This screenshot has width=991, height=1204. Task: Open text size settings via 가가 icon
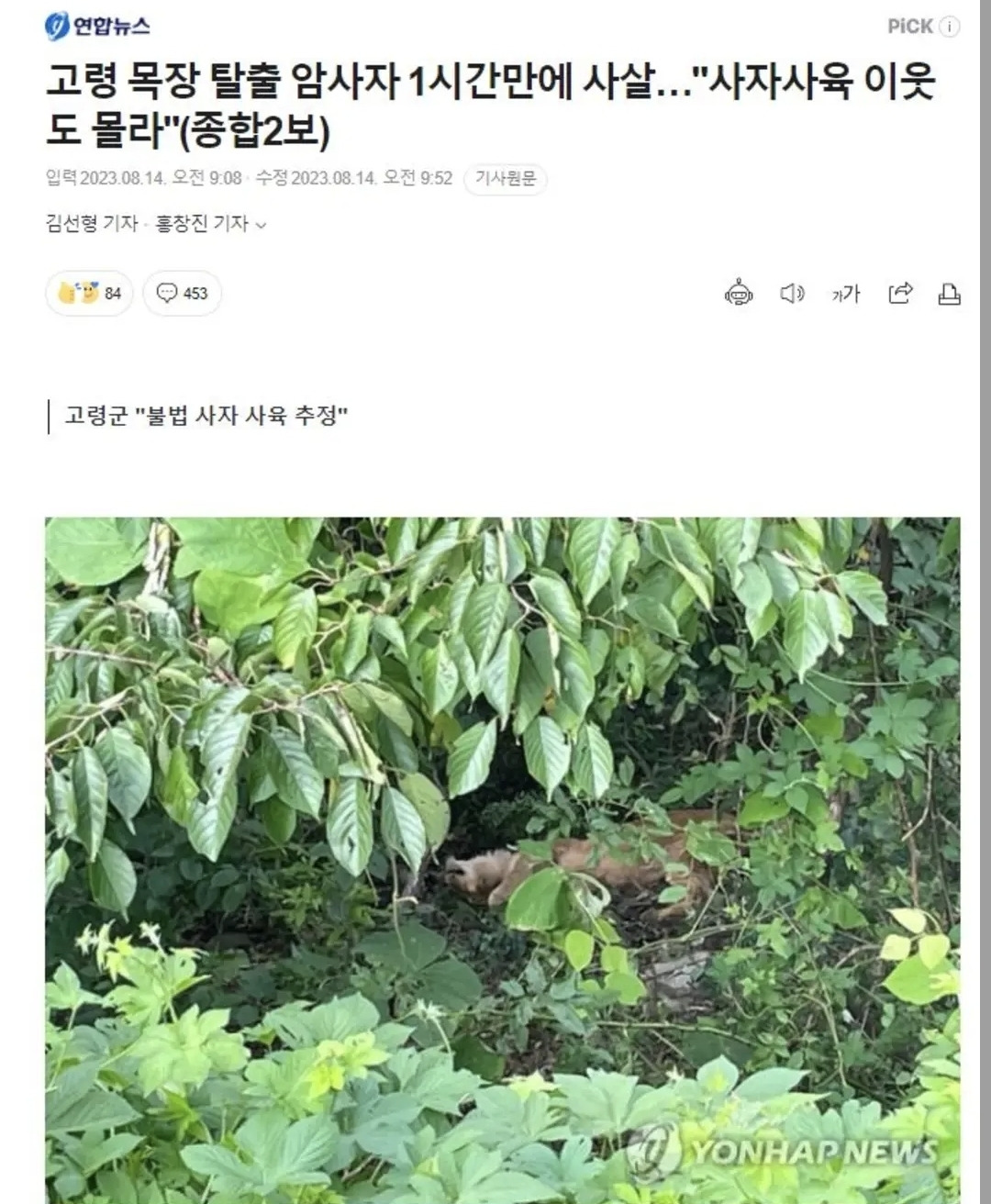tap(846, 294)
